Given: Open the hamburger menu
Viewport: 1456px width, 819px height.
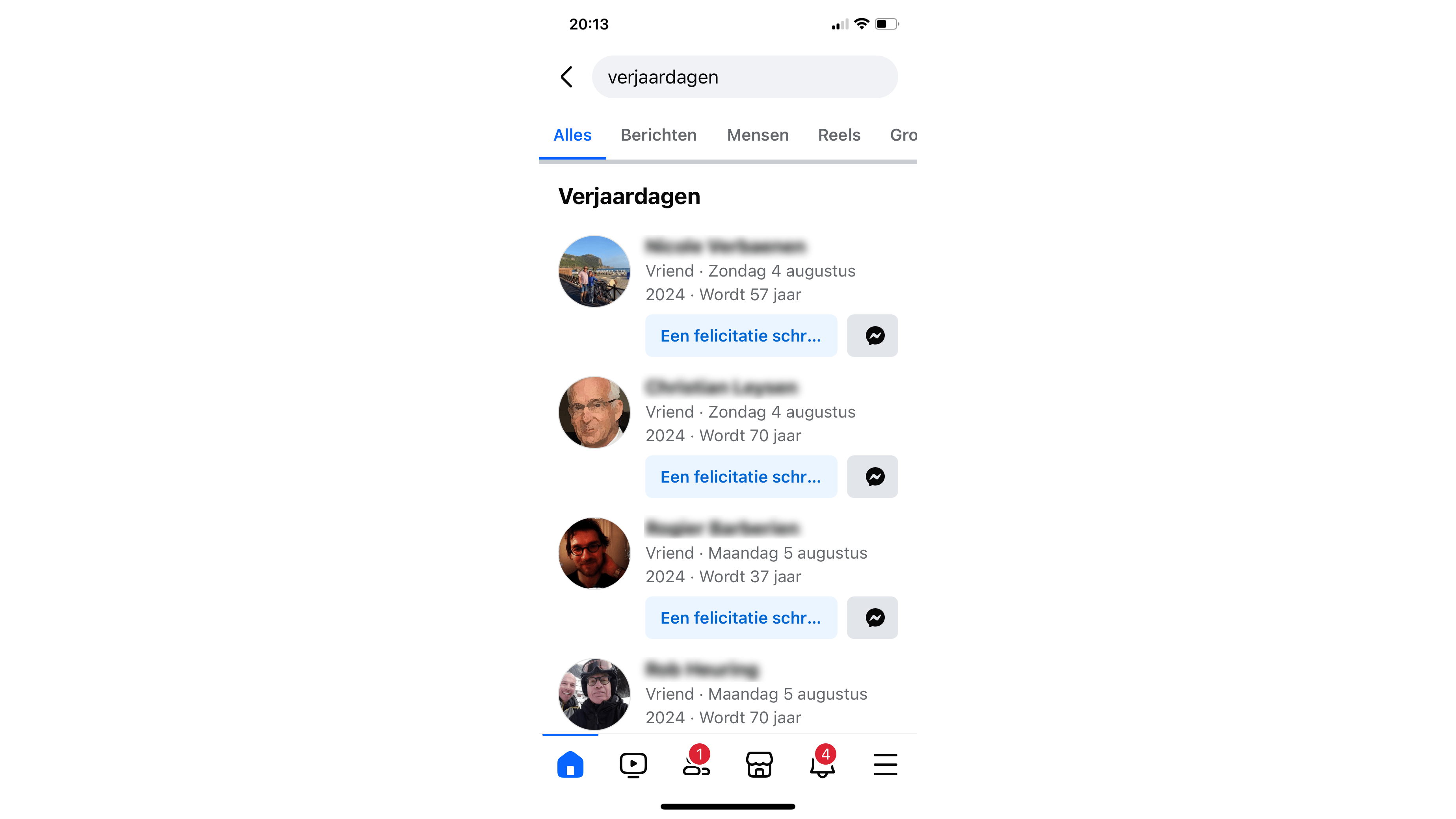Looking at the screenshot, I should [x=885, y=765].
